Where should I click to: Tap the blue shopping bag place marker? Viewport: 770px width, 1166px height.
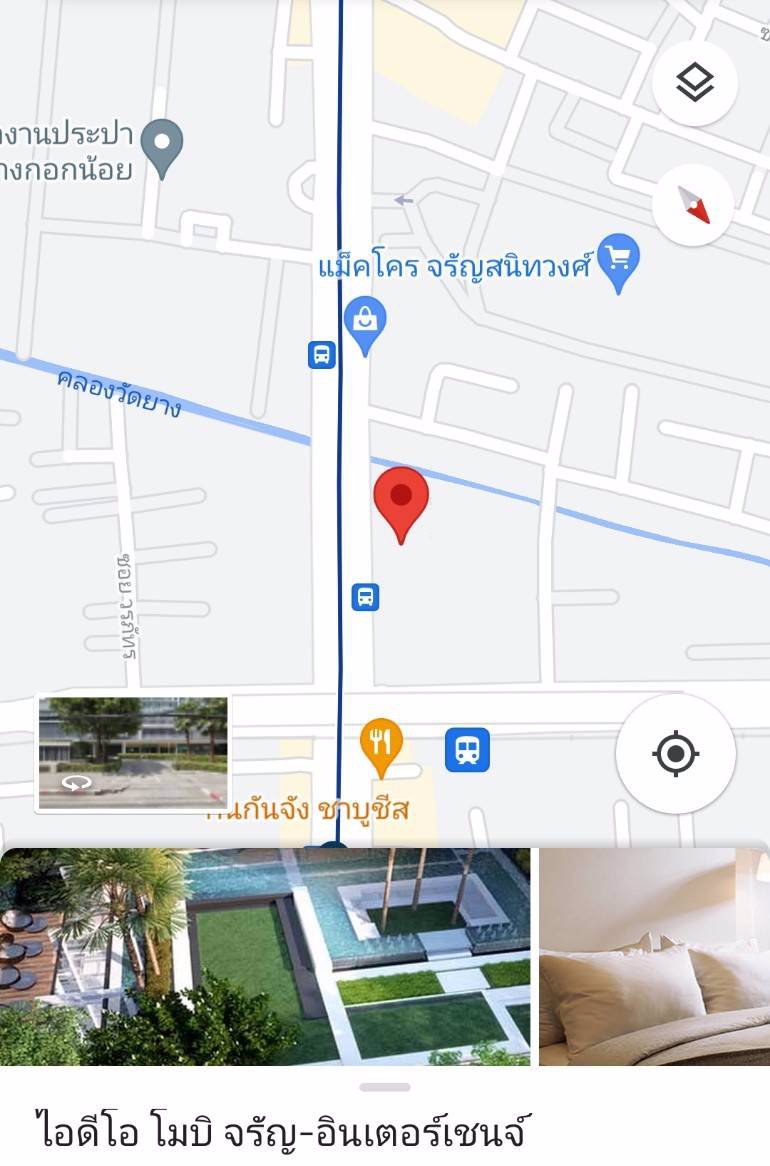coord(366,320)
